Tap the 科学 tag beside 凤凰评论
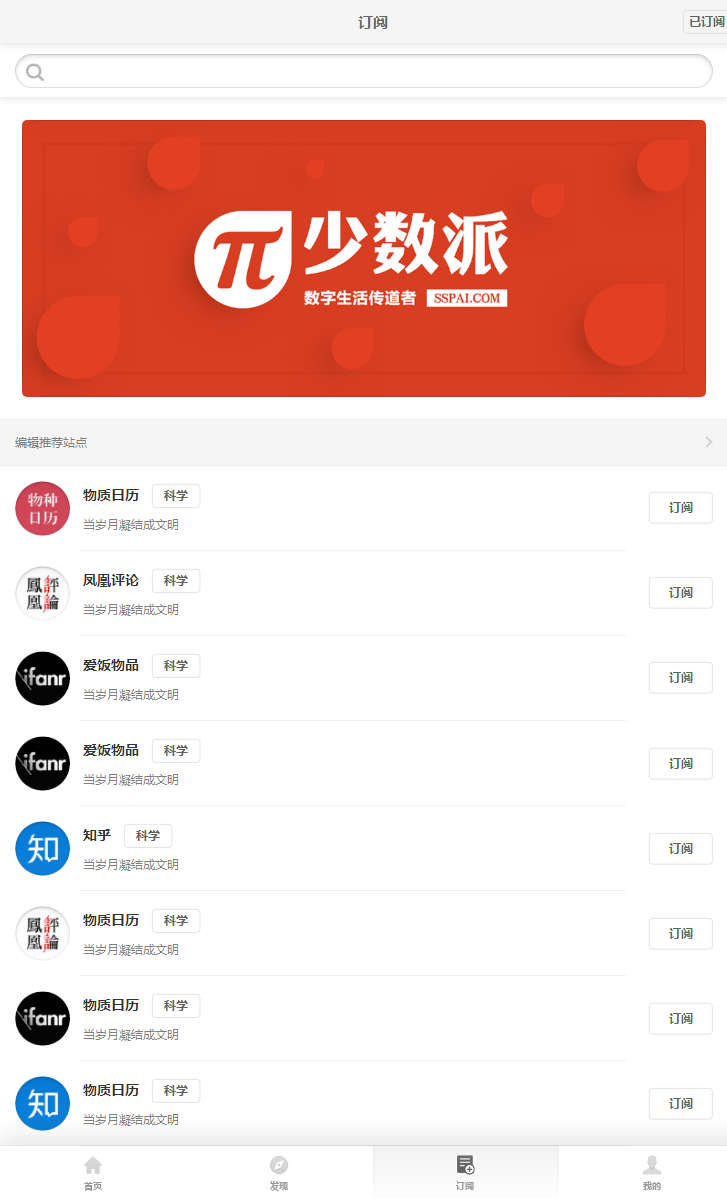The image size is (727, 1199). 176,581
